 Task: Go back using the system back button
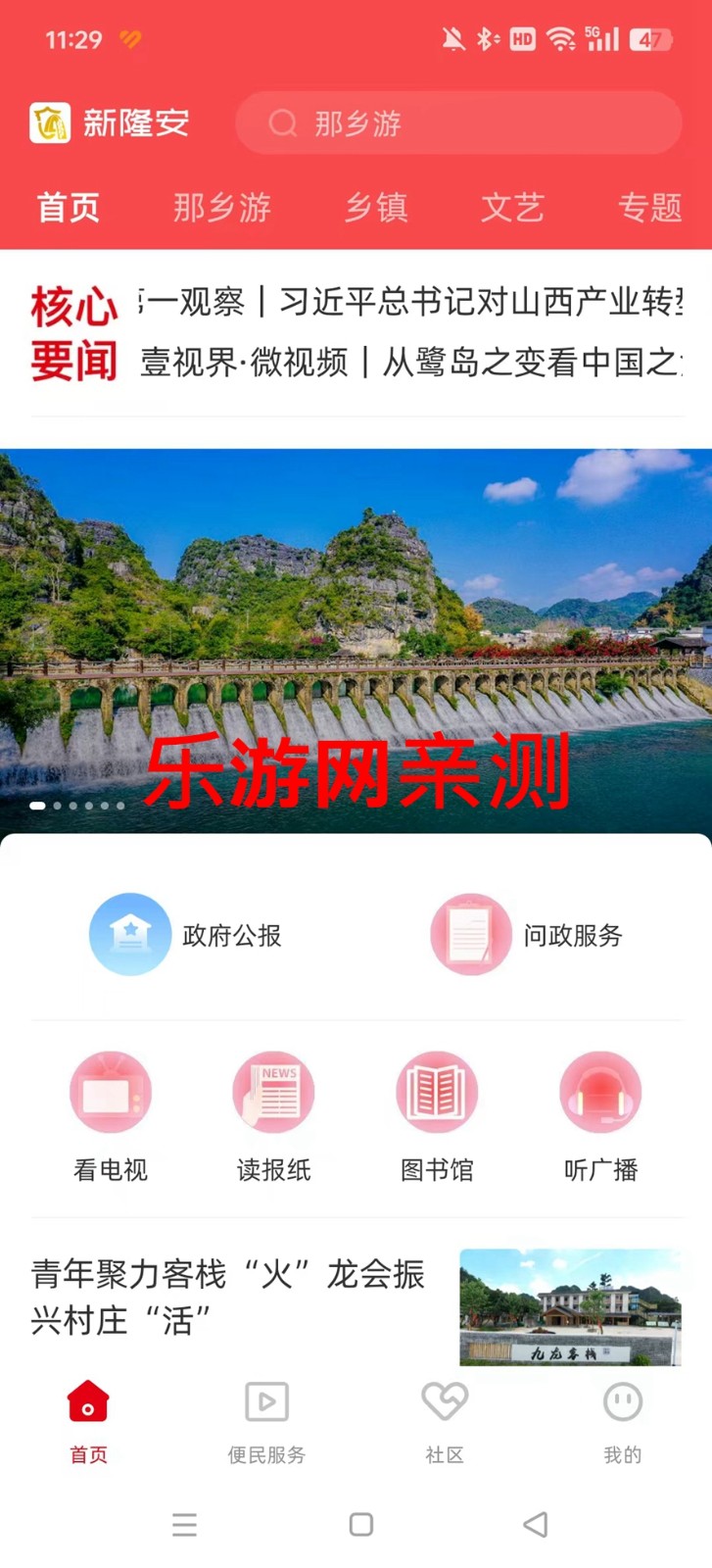535,1524
